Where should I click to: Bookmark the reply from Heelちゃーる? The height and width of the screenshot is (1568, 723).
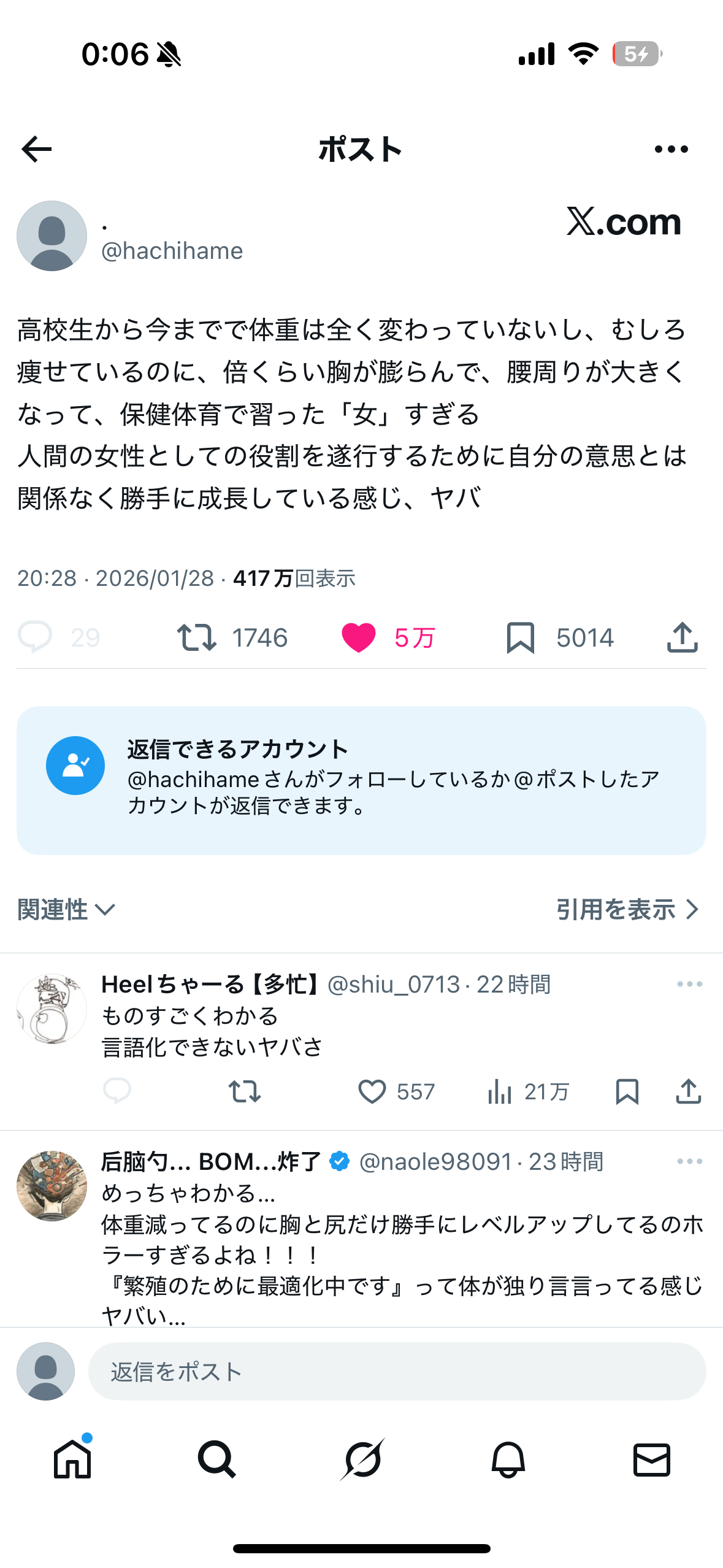tap(627, 1092)
